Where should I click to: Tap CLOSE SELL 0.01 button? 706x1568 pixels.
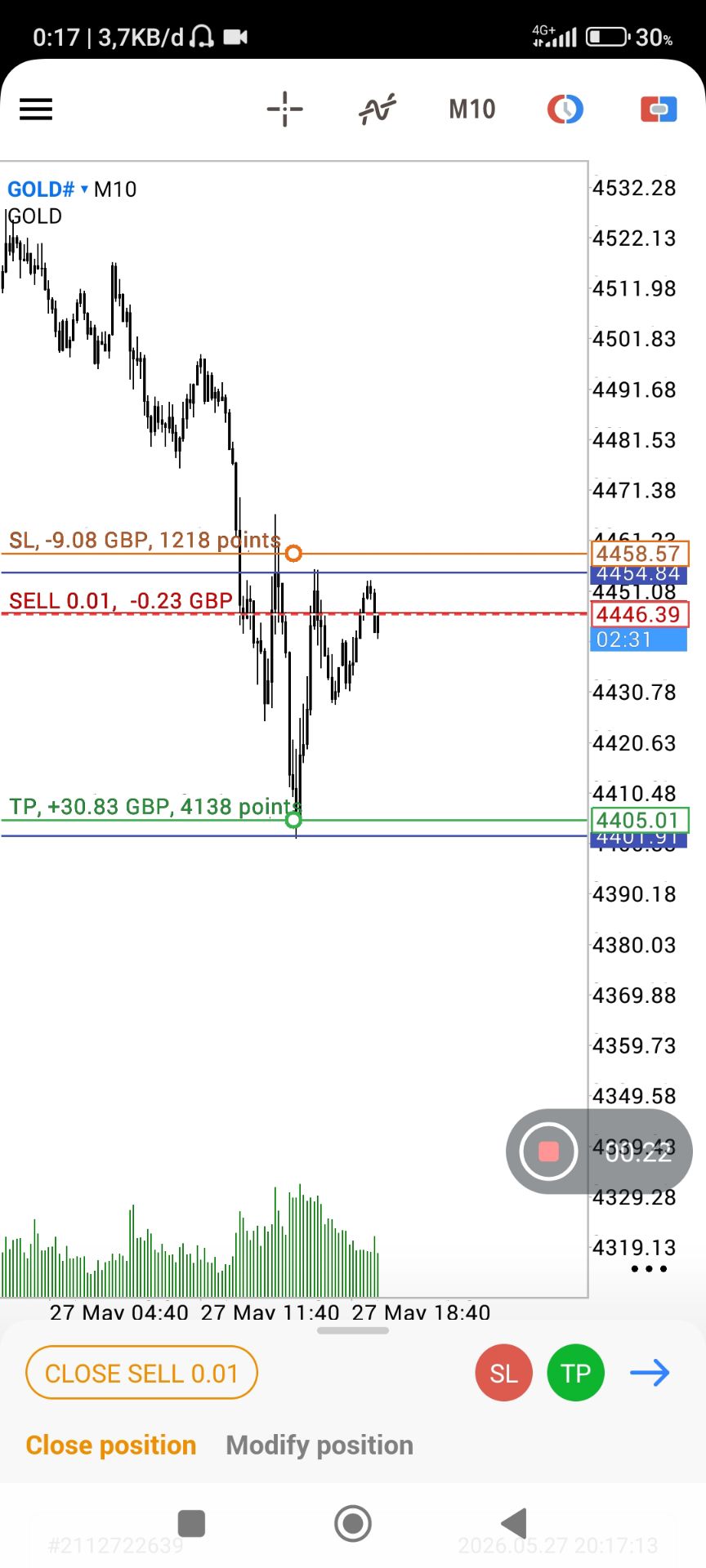click(141, 1373)
